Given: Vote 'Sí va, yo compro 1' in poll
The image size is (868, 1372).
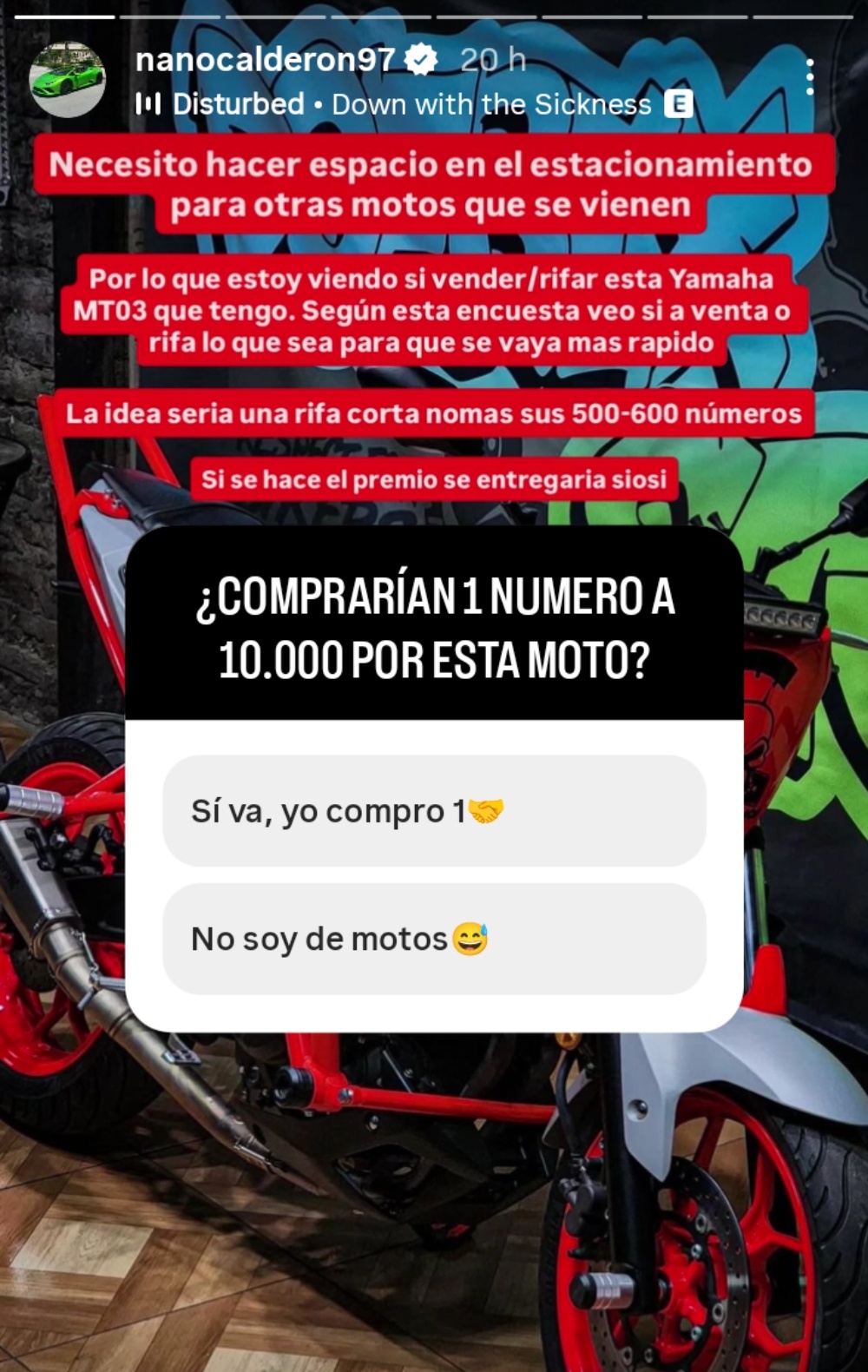Looking at the screenshot, I should pyautogui.click(x=434, y=811).
